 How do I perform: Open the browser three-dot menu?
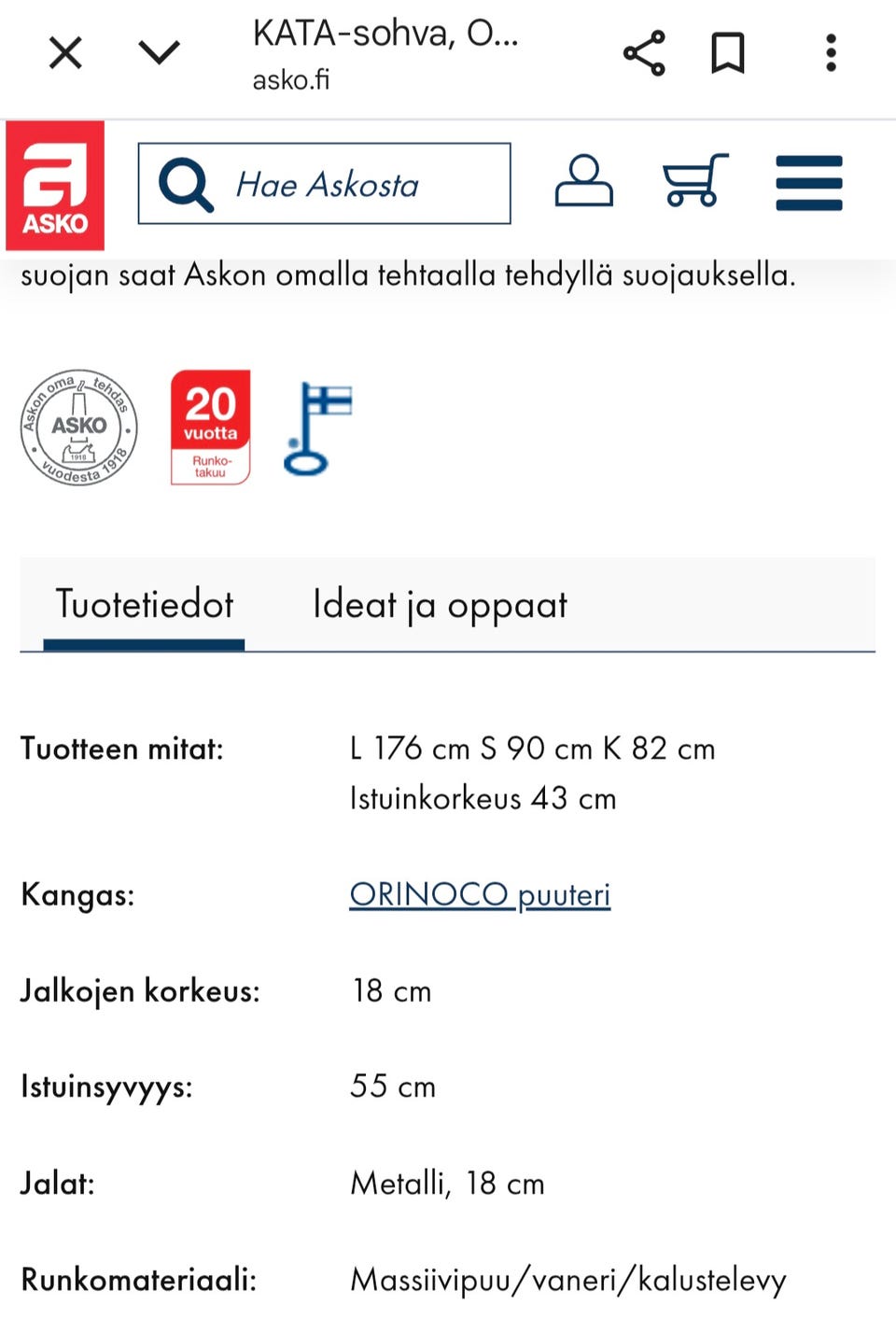[x=830, y=52]
